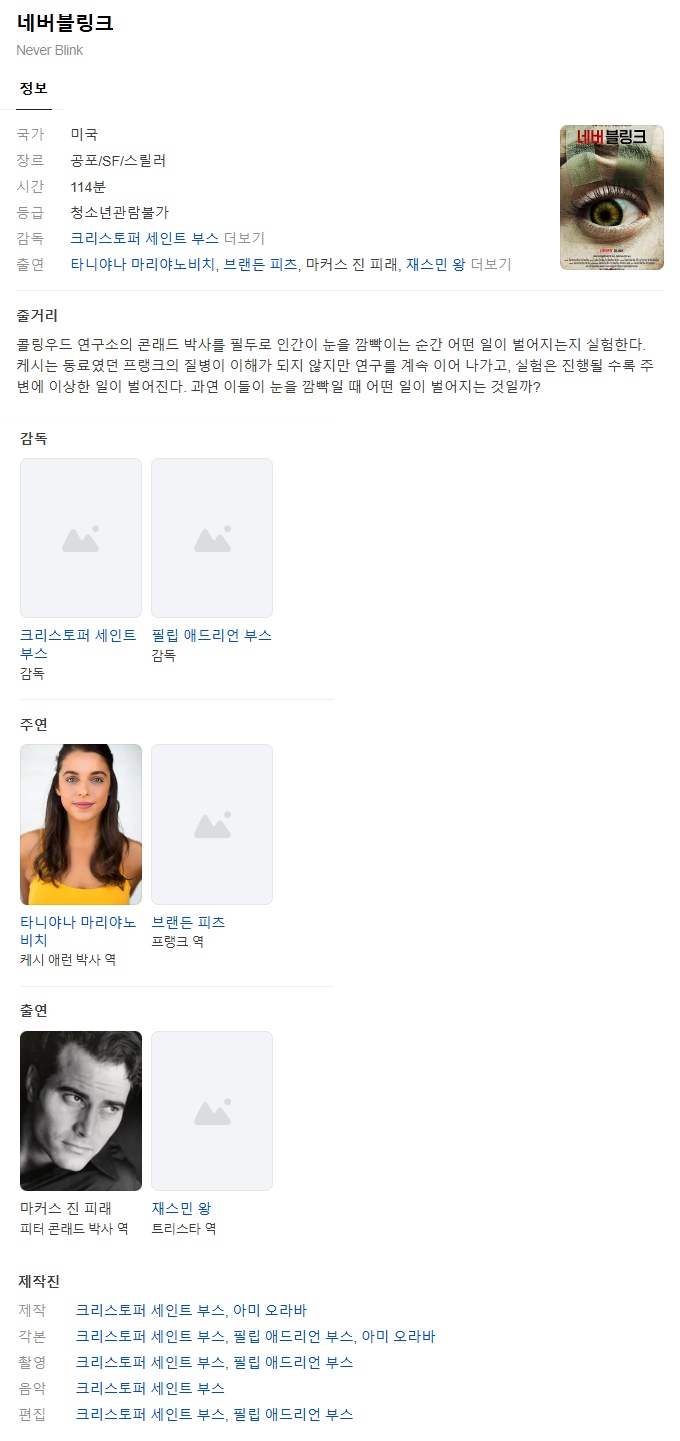This screenshot has width=680, height=1441.
Task: Open 필립 애드리언 부스 link in 촬영 row
Action: click(293, 1362)
